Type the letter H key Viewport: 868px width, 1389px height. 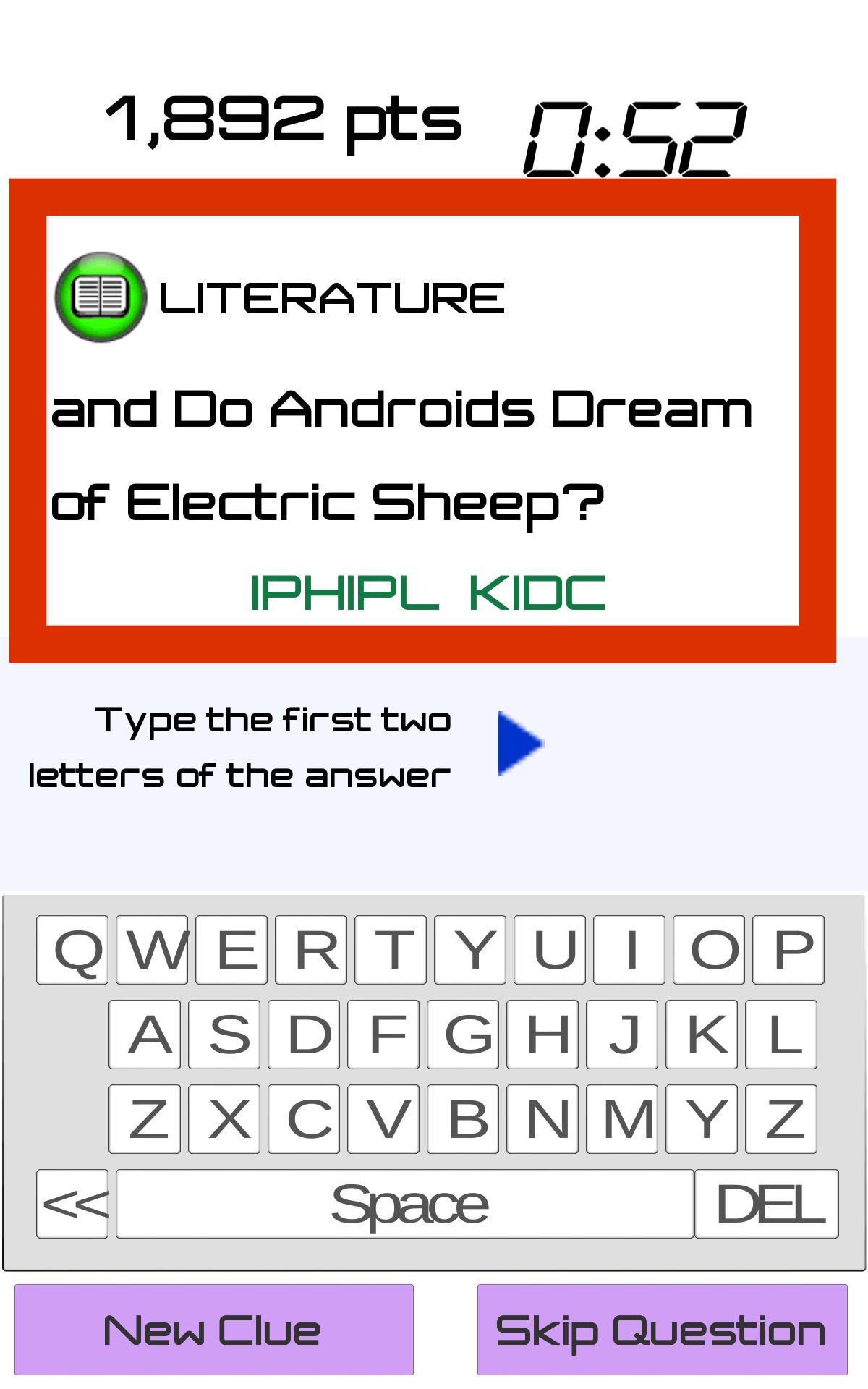pyautogui.click(x=542, y=1034)
